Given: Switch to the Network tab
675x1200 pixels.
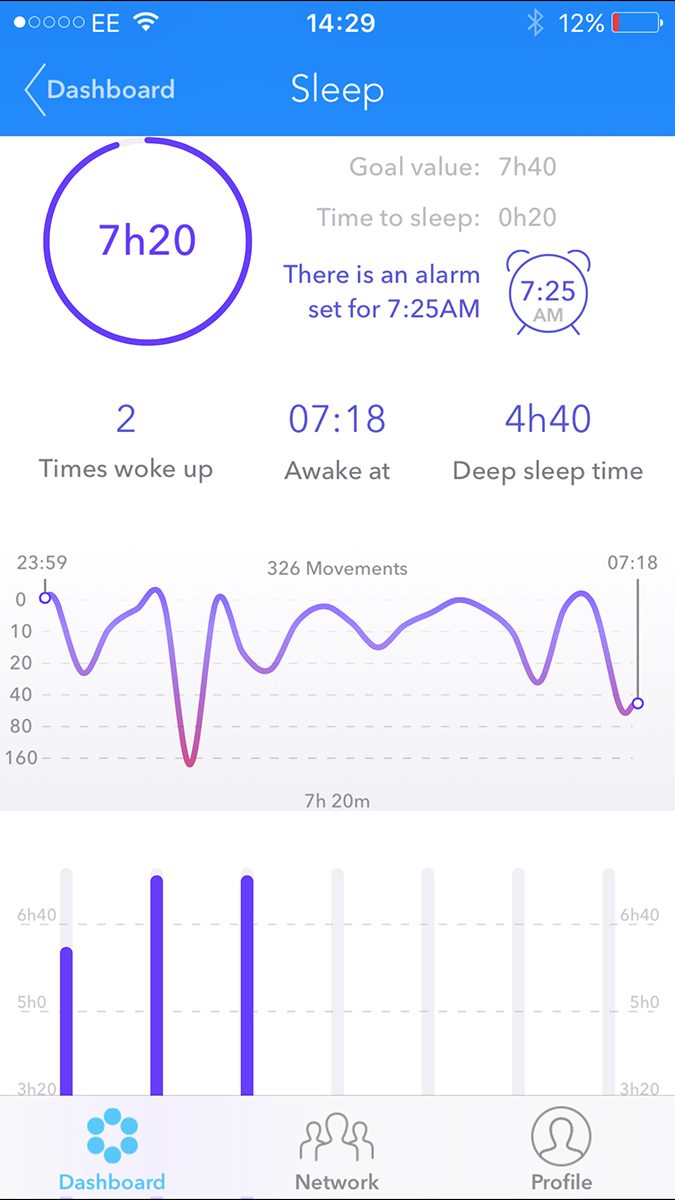Looking at the screenshot, I should (337, 1150).
